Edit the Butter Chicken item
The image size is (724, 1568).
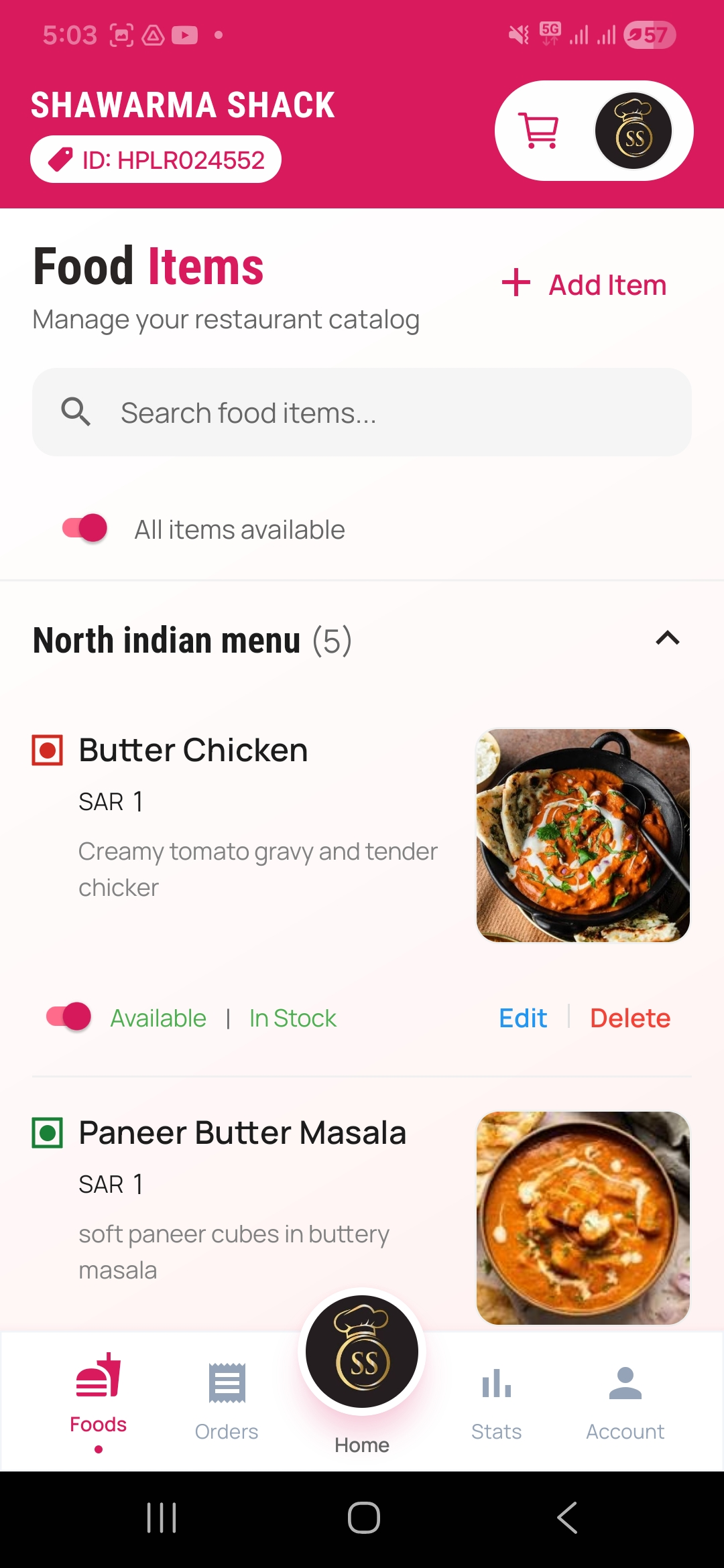pos(523,1017)
